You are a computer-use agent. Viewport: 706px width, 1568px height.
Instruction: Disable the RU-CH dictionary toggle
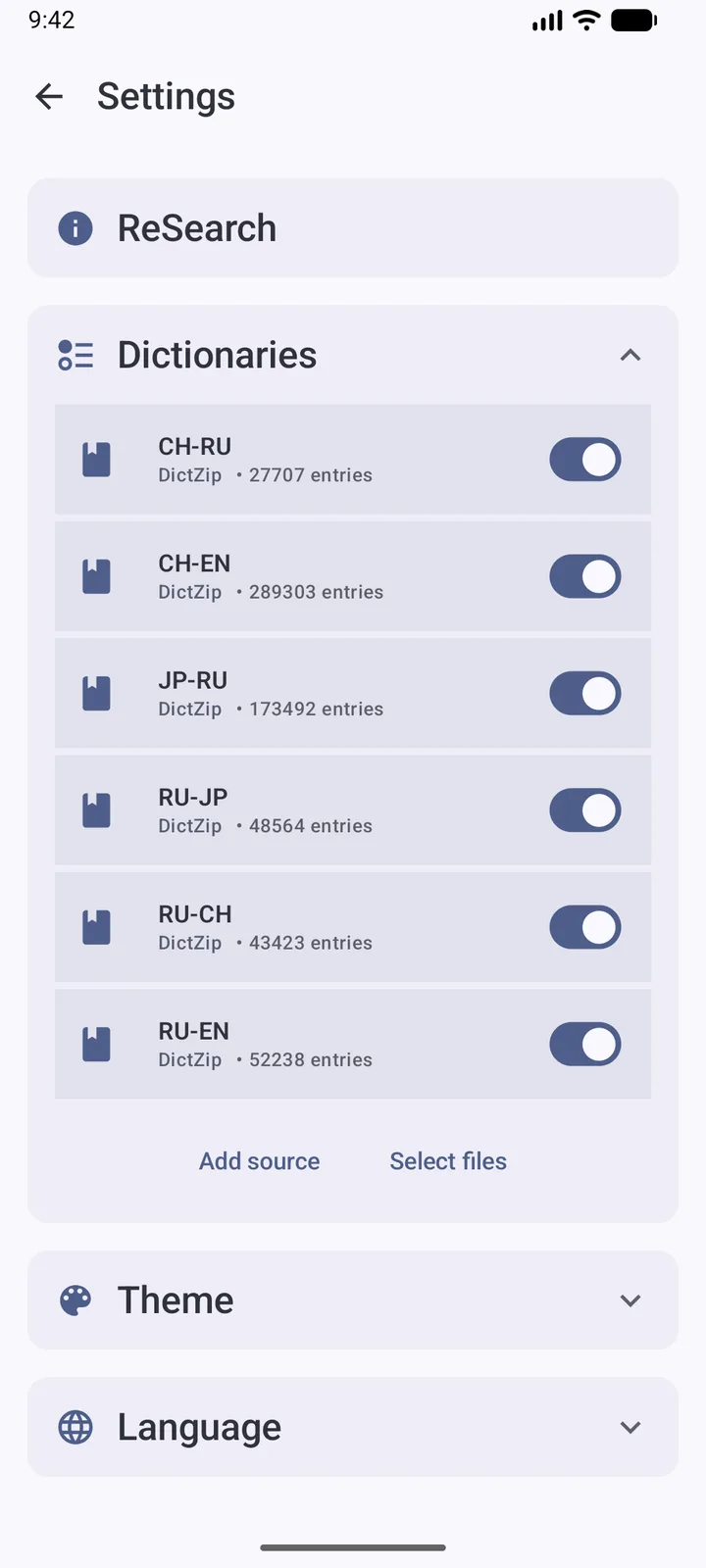(585, 927)
